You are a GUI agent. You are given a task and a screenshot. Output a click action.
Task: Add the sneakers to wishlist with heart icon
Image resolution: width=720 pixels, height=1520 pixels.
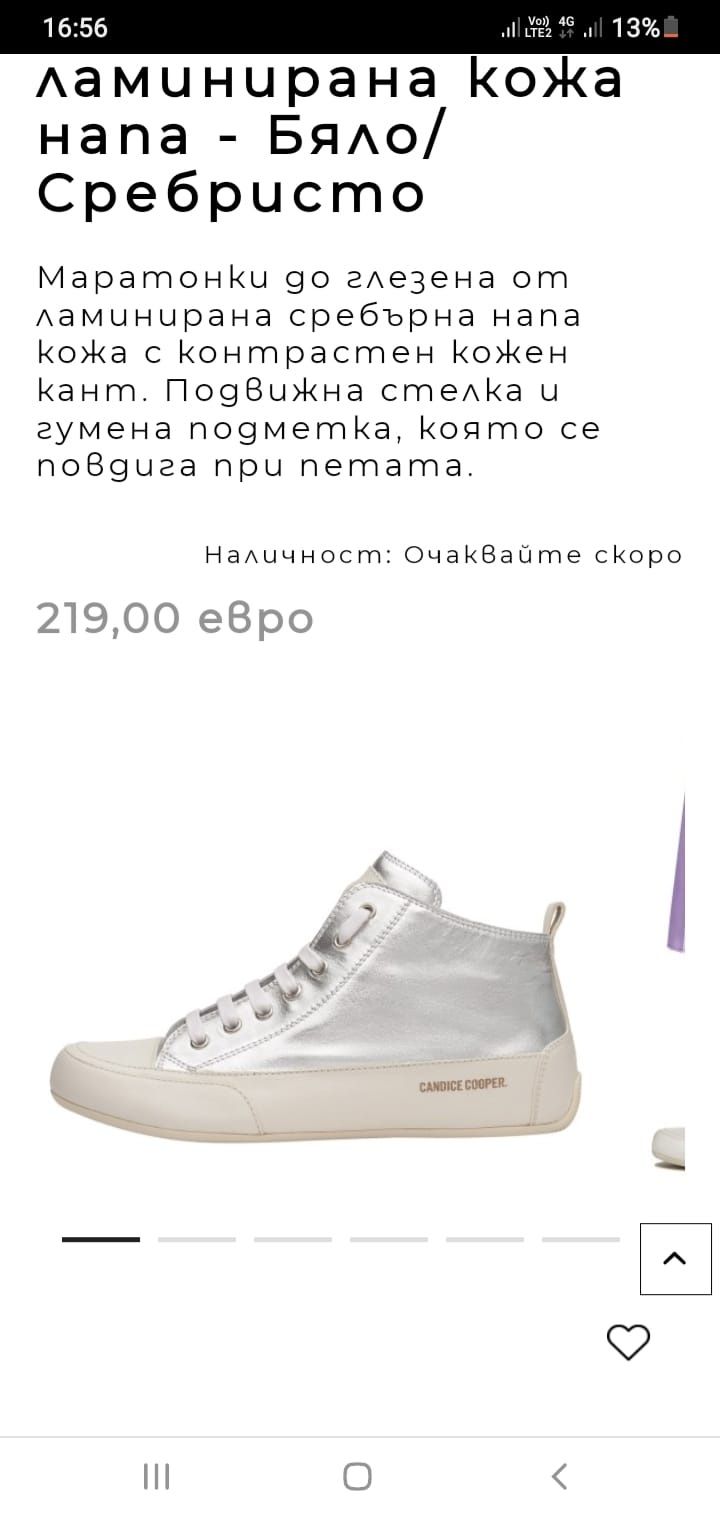click(x=628, y=1342)
